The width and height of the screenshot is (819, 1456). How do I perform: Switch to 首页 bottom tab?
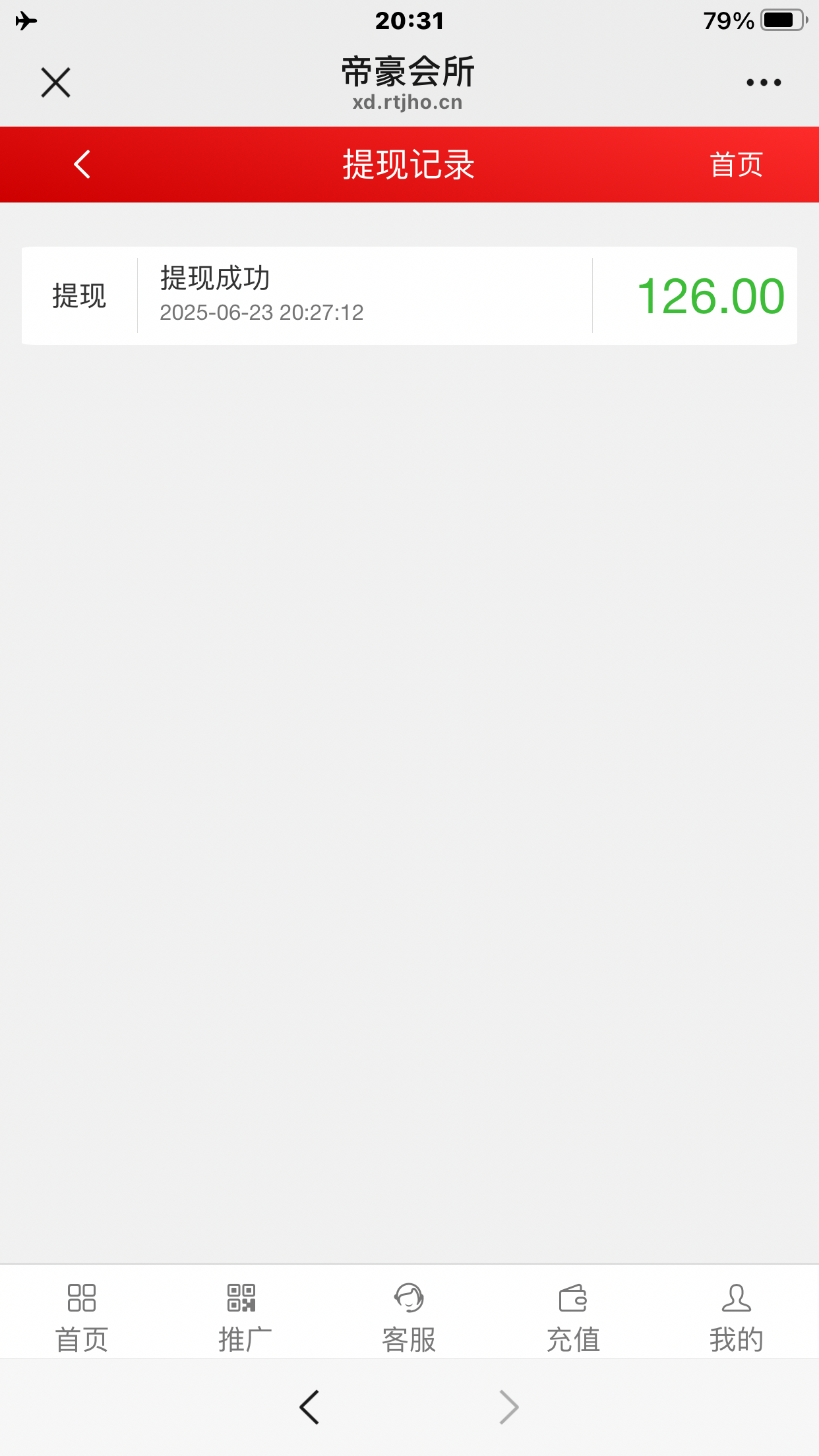click(x=82, y=1311)
